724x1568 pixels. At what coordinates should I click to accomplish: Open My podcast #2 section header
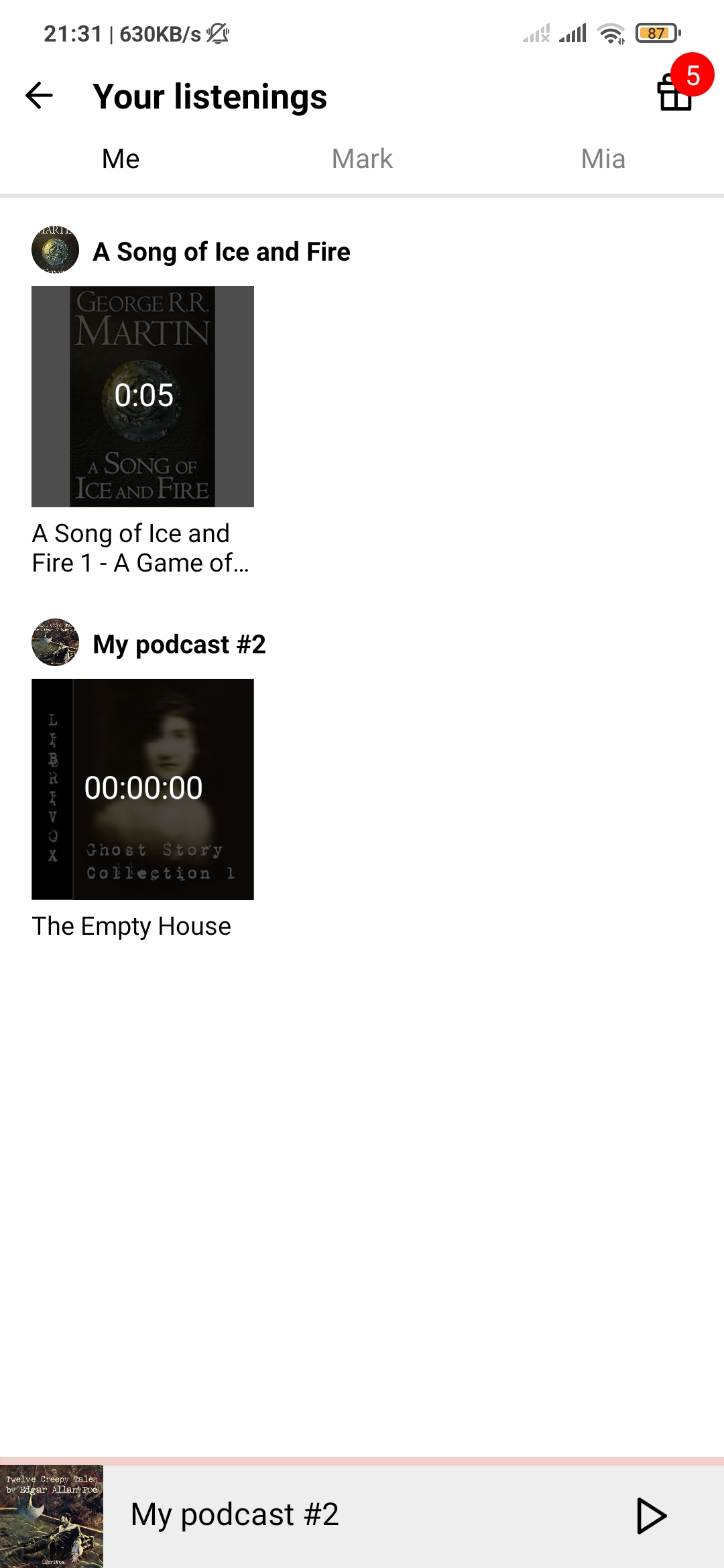click(x=149, y=643)
